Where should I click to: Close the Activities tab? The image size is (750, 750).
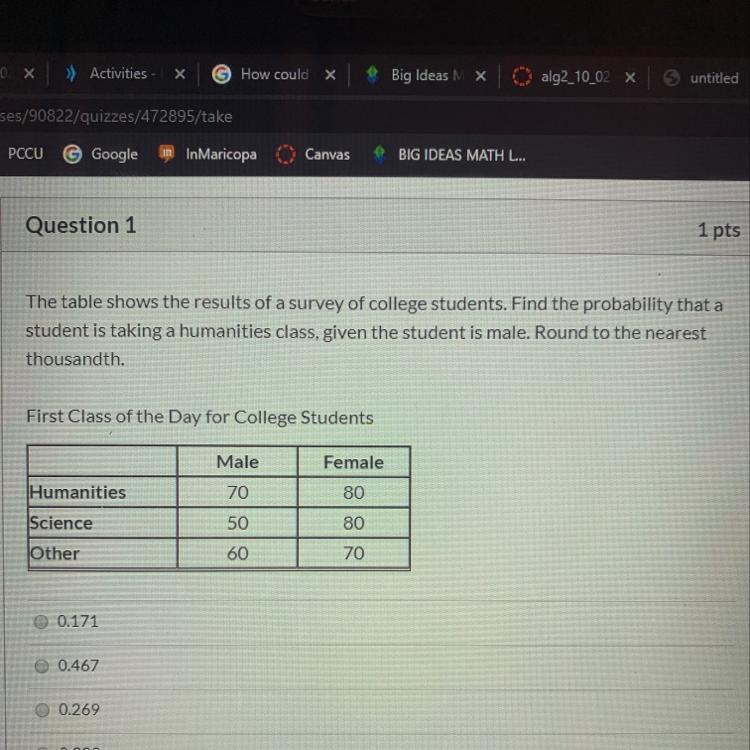[179, 74]
